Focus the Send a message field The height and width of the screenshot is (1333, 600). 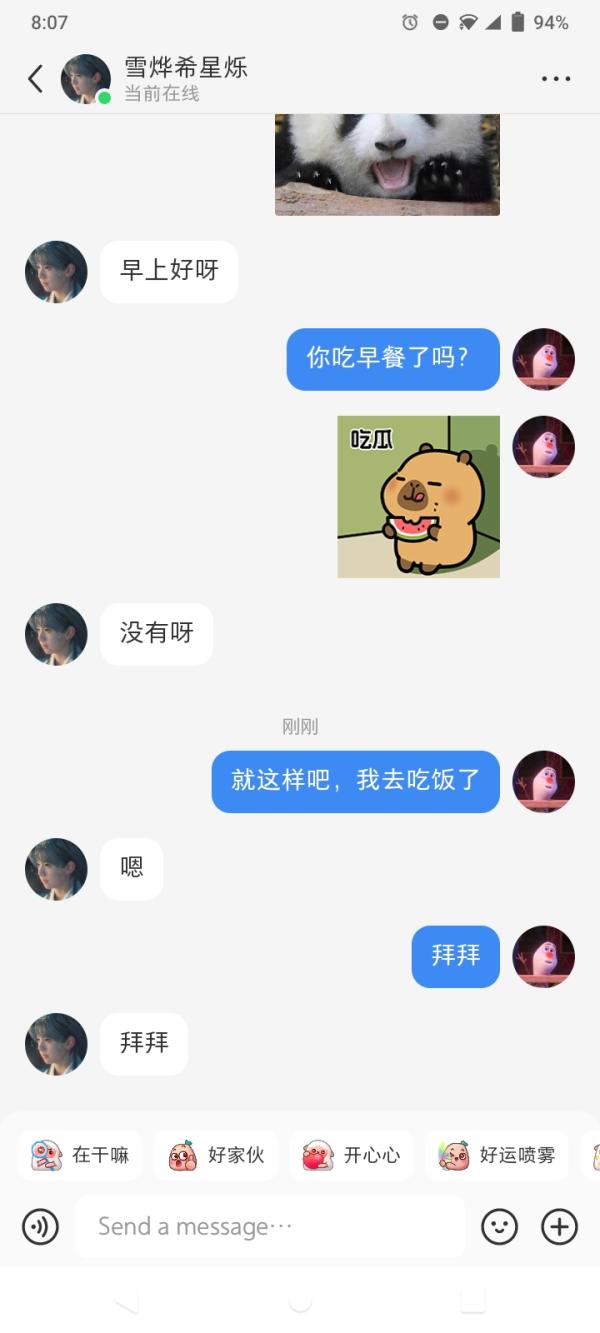pyautogui.click(x=270, y=1226)
